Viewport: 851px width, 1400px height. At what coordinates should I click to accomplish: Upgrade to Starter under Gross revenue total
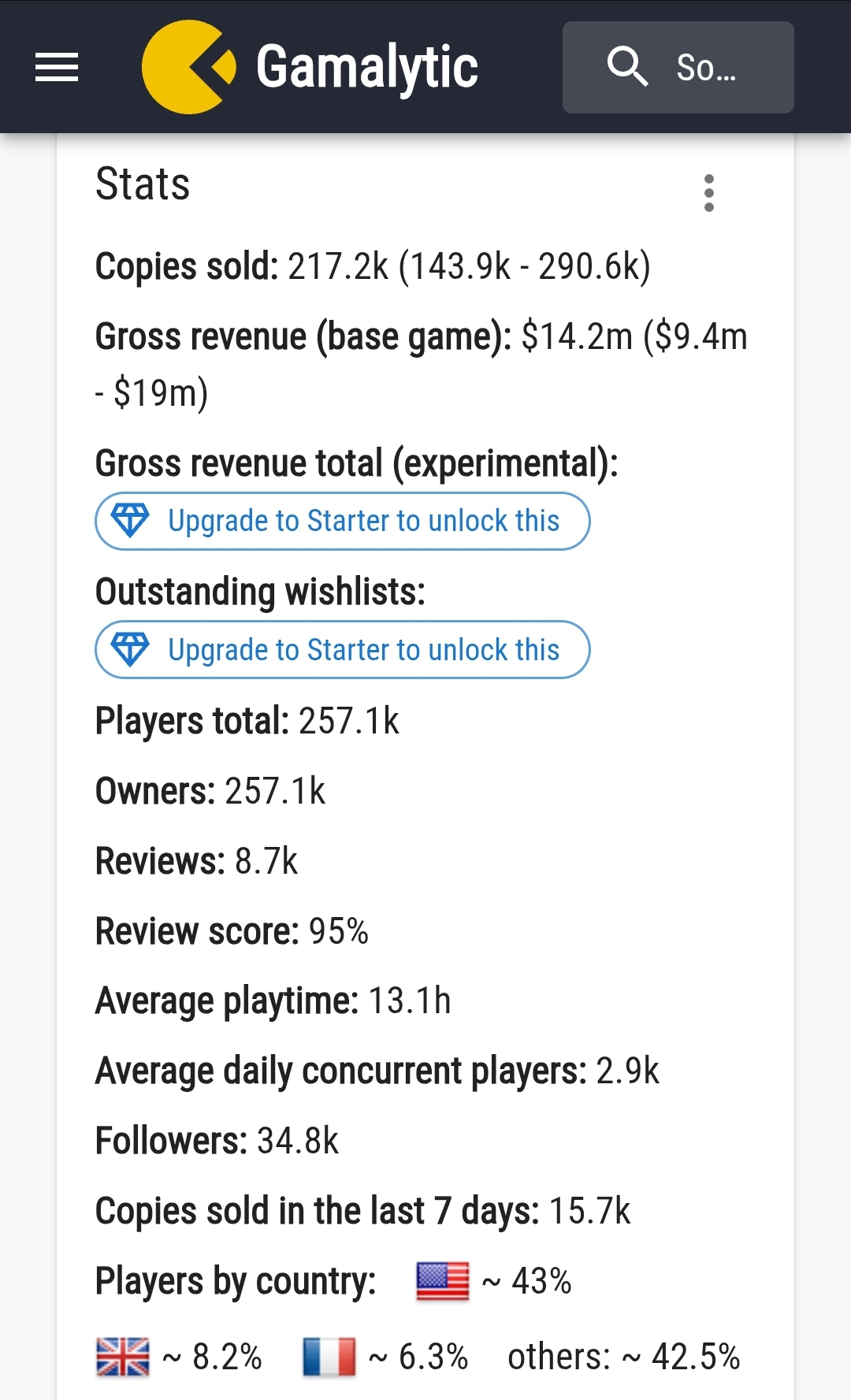(x=343, y=521)
